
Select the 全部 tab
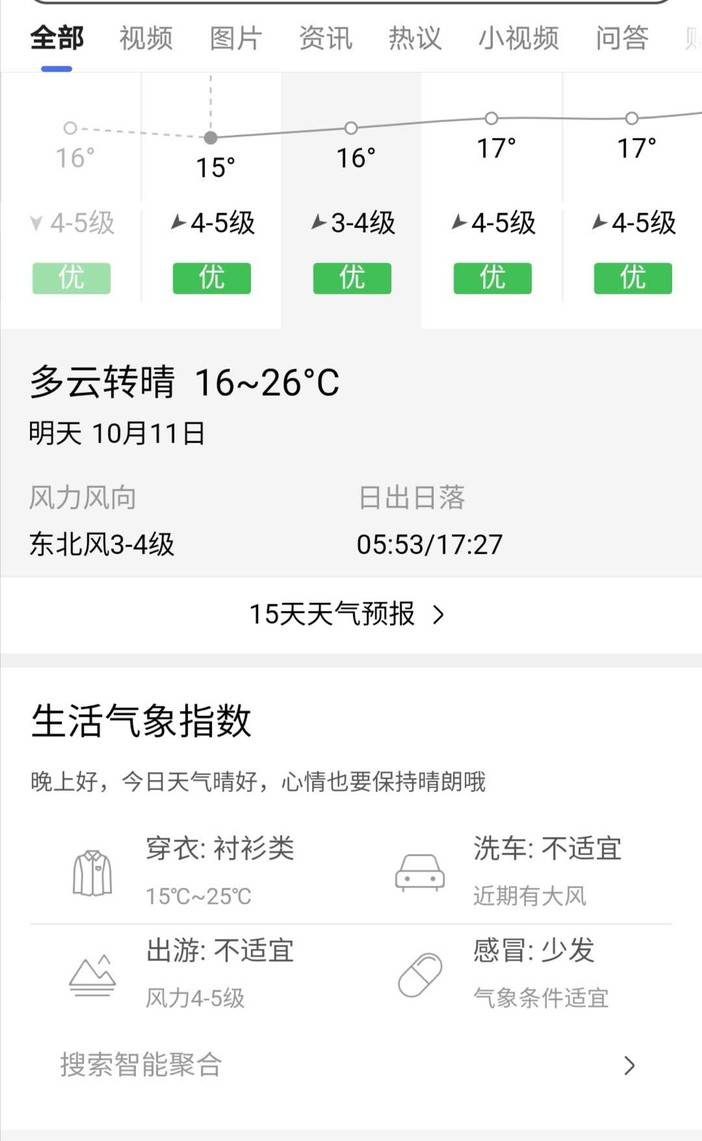(57, 38)
